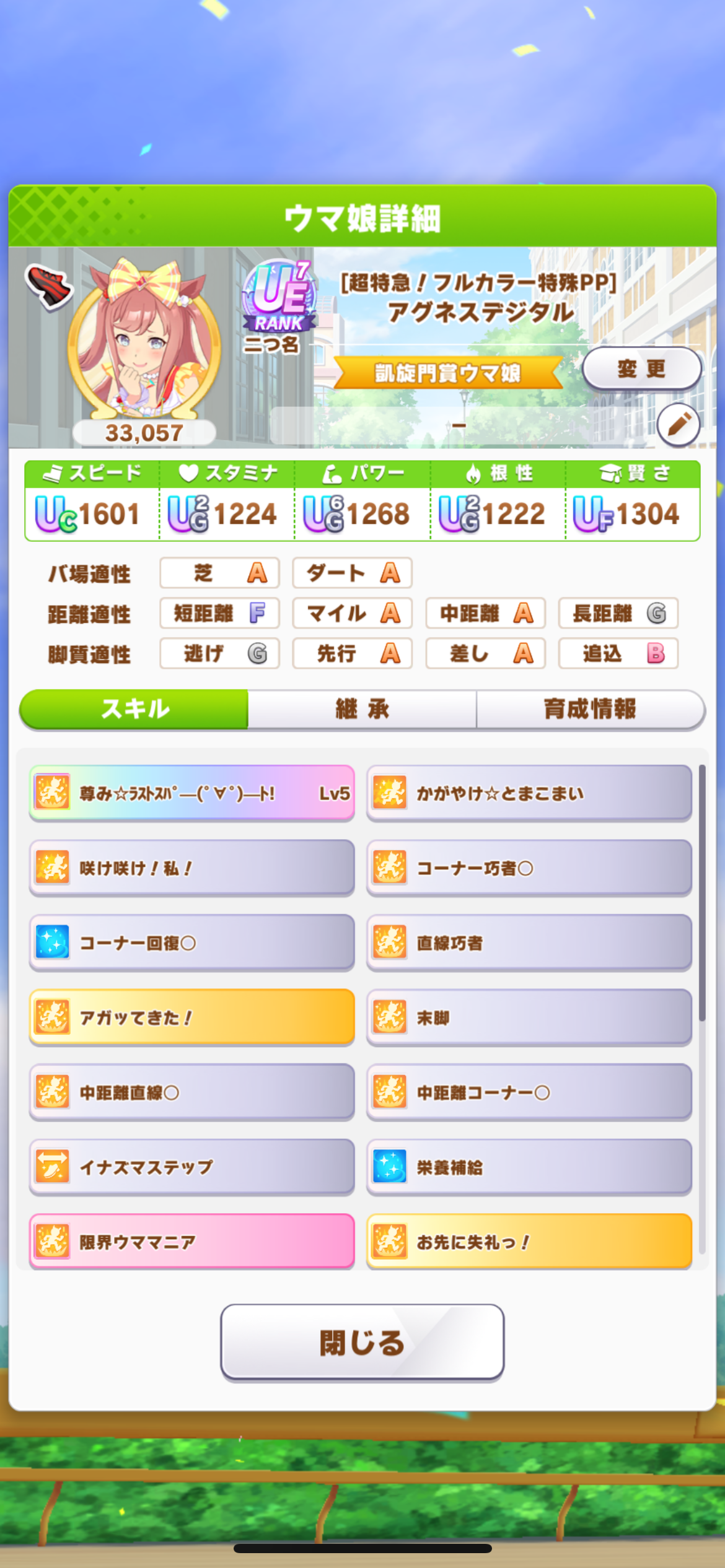View details of 咲け咲け！私！
This screenshot has width=725, height=1568.
[192, 868]
